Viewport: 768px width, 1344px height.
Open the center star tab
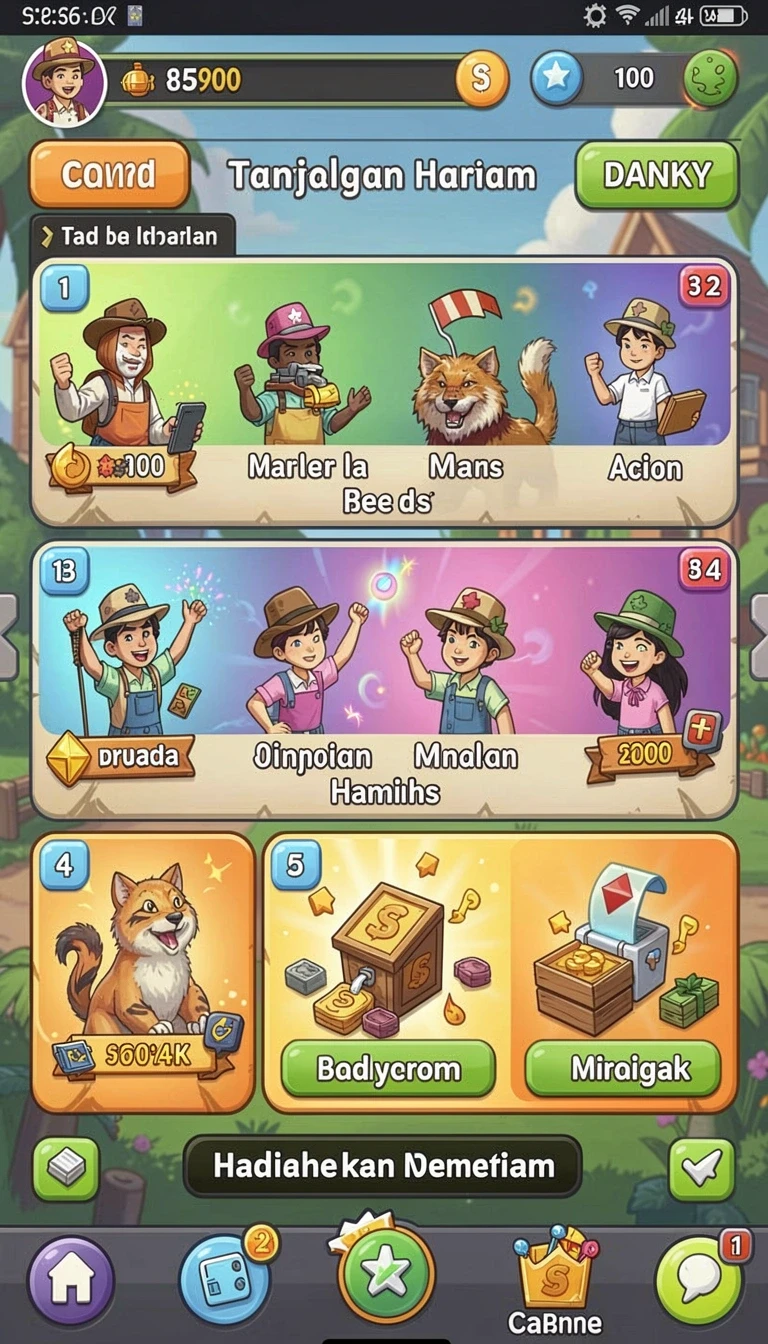tap(386, 1273)
